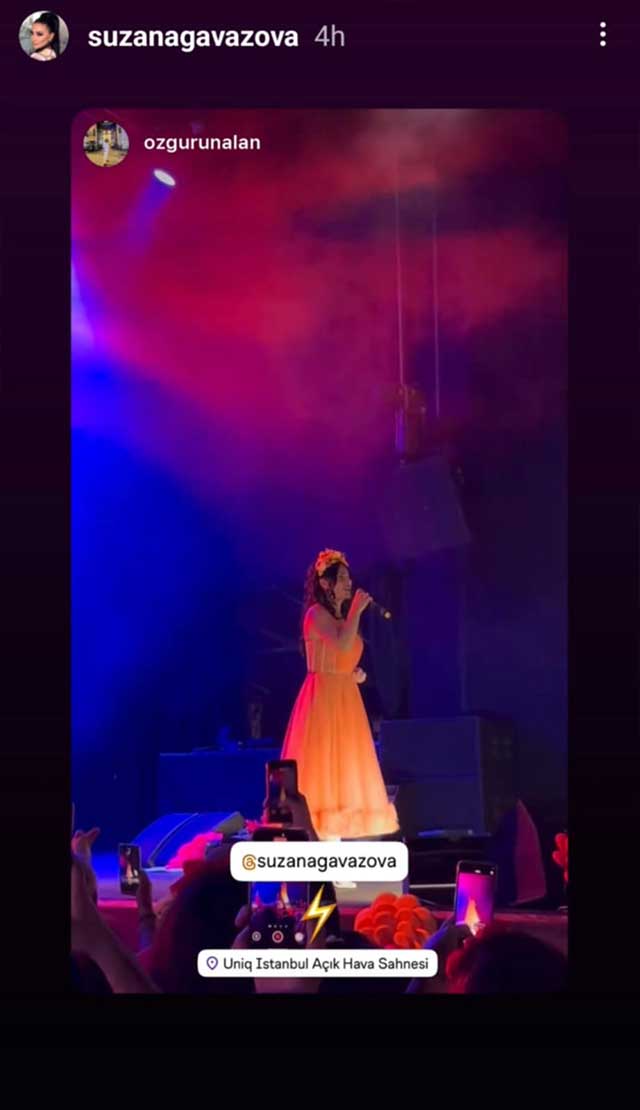Open the reshared story by ozgurunalan
The width and height of the screenshot is (640, 1110).
coord(201,143)
